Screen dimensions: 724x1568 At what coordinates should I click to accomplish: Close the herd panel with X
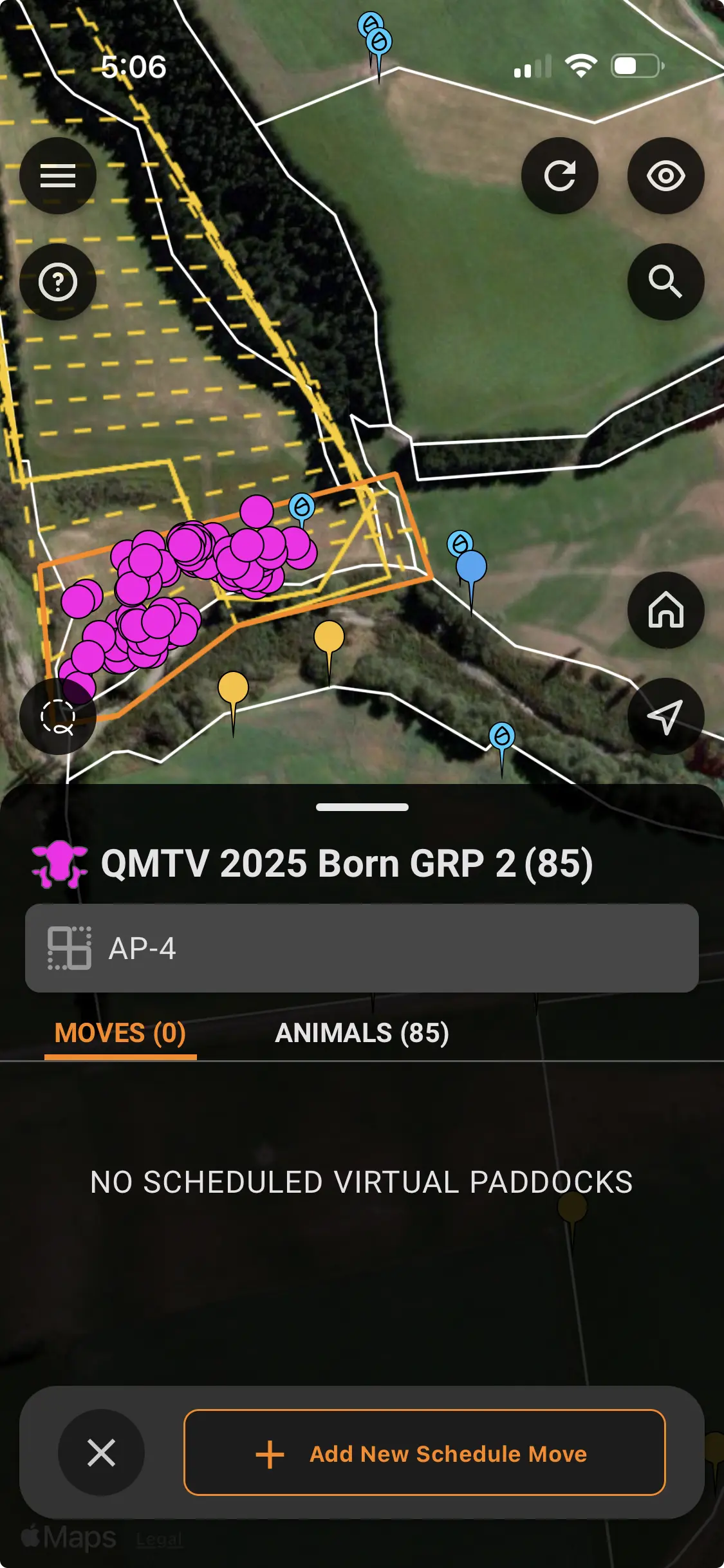pos(101,1453)
